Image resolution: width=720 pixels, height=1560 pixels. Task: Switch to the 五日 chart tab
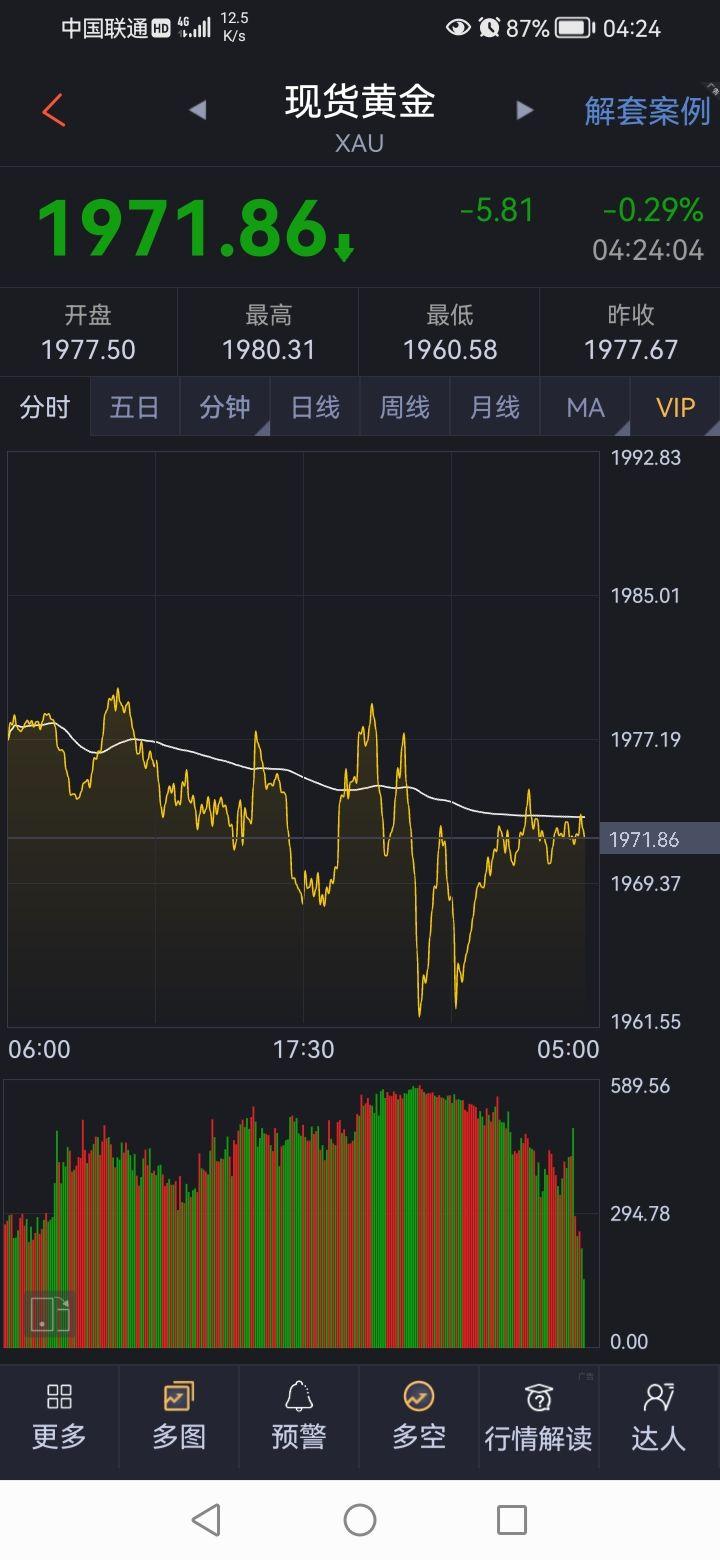pos(135,407)
